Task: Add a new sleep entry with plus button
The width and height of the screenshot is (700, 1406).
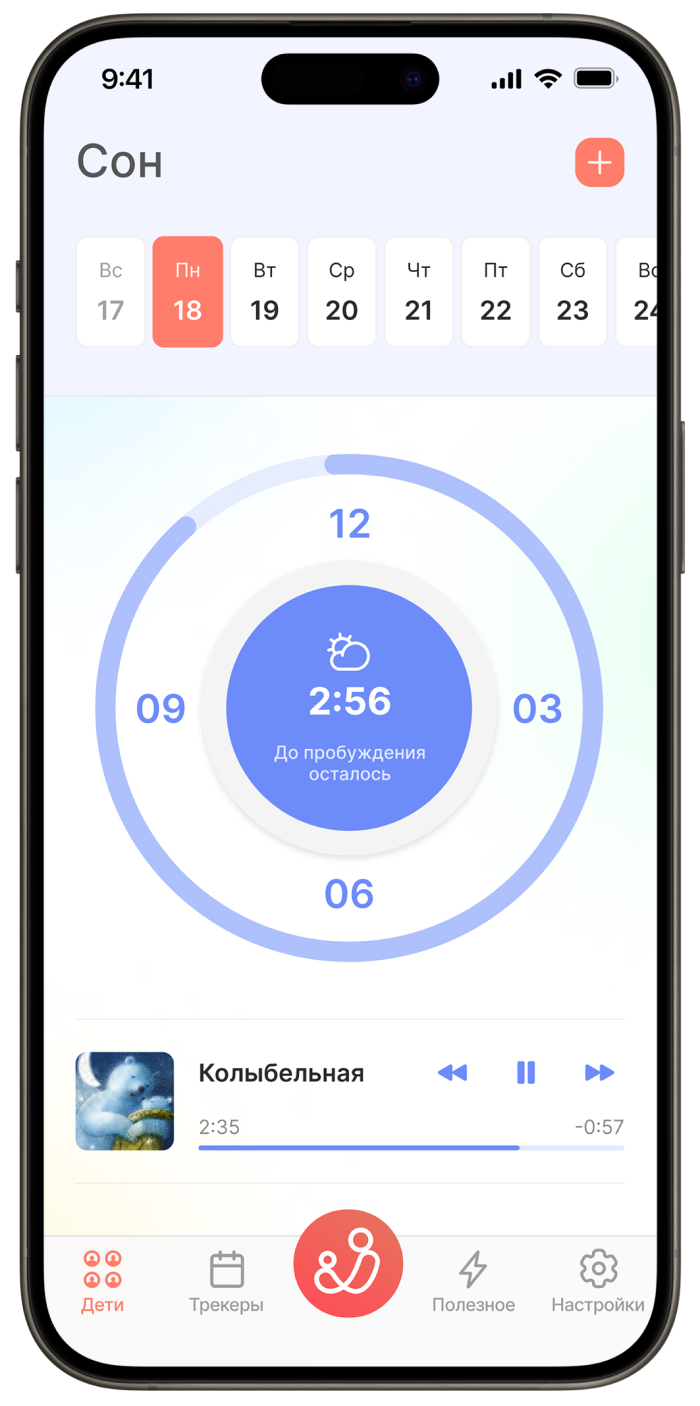Action: pyautogui.click(x=599, y=163)
